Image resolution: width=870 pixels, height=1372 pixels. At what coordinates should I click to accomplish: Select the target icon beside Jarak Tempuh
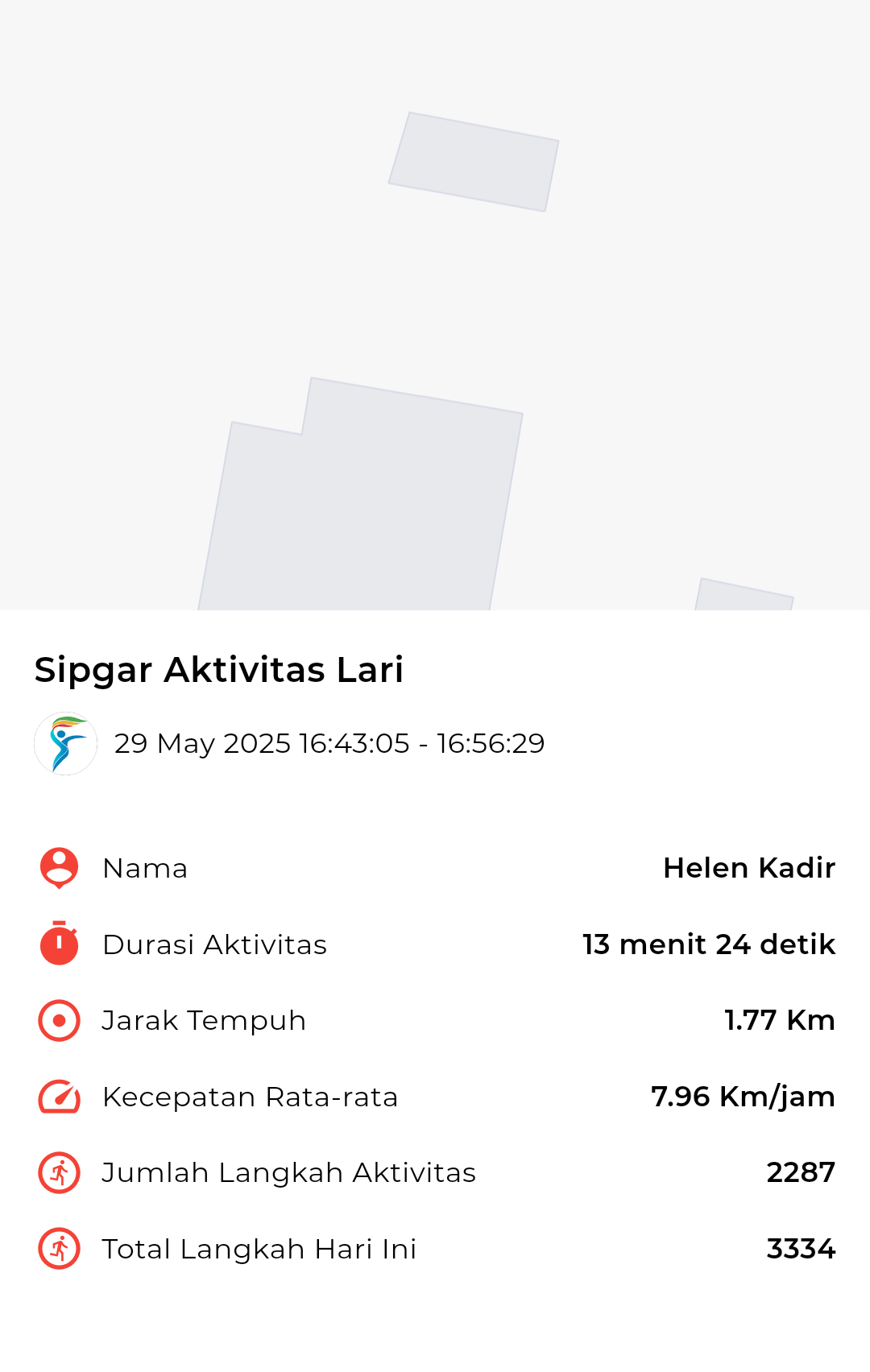coord(58,1019)
